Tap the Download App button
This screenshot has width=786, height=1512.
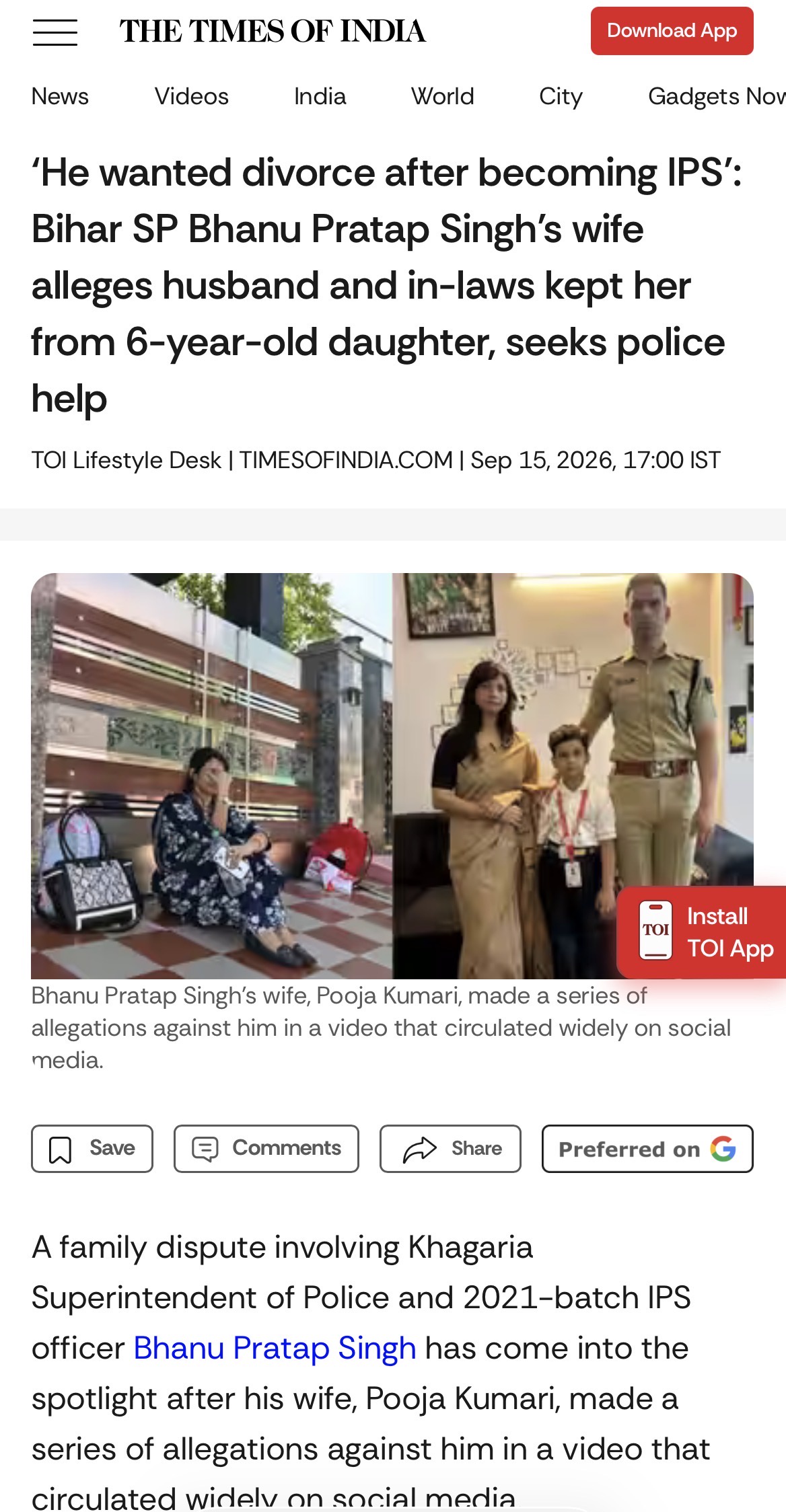point(672,31)
